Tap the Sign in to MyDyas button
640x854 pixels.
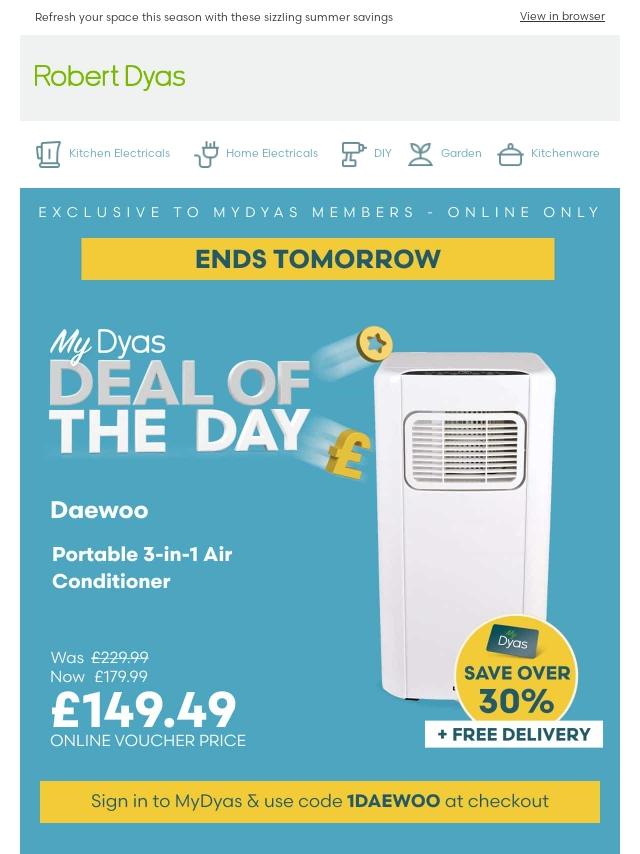320,801
